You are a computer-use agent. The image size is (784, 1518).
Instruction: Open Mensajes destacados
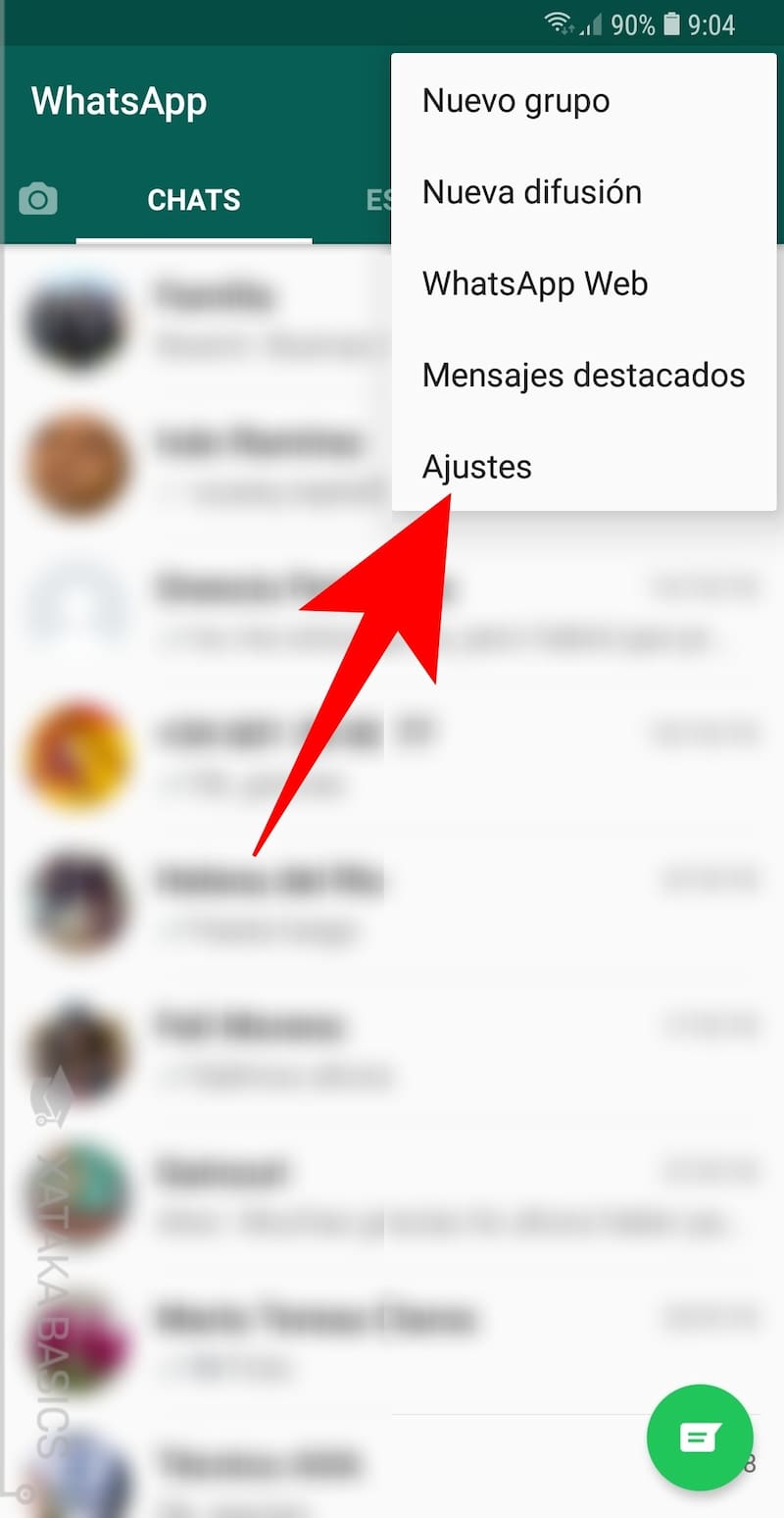point(583,375)
